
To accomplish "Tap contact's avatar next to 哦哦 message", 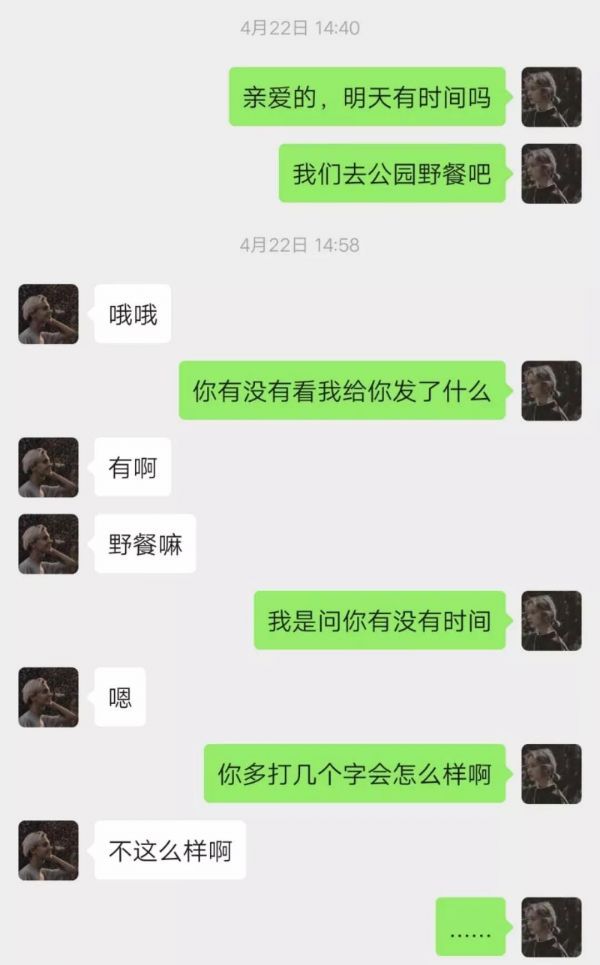I will click(48, 314).
